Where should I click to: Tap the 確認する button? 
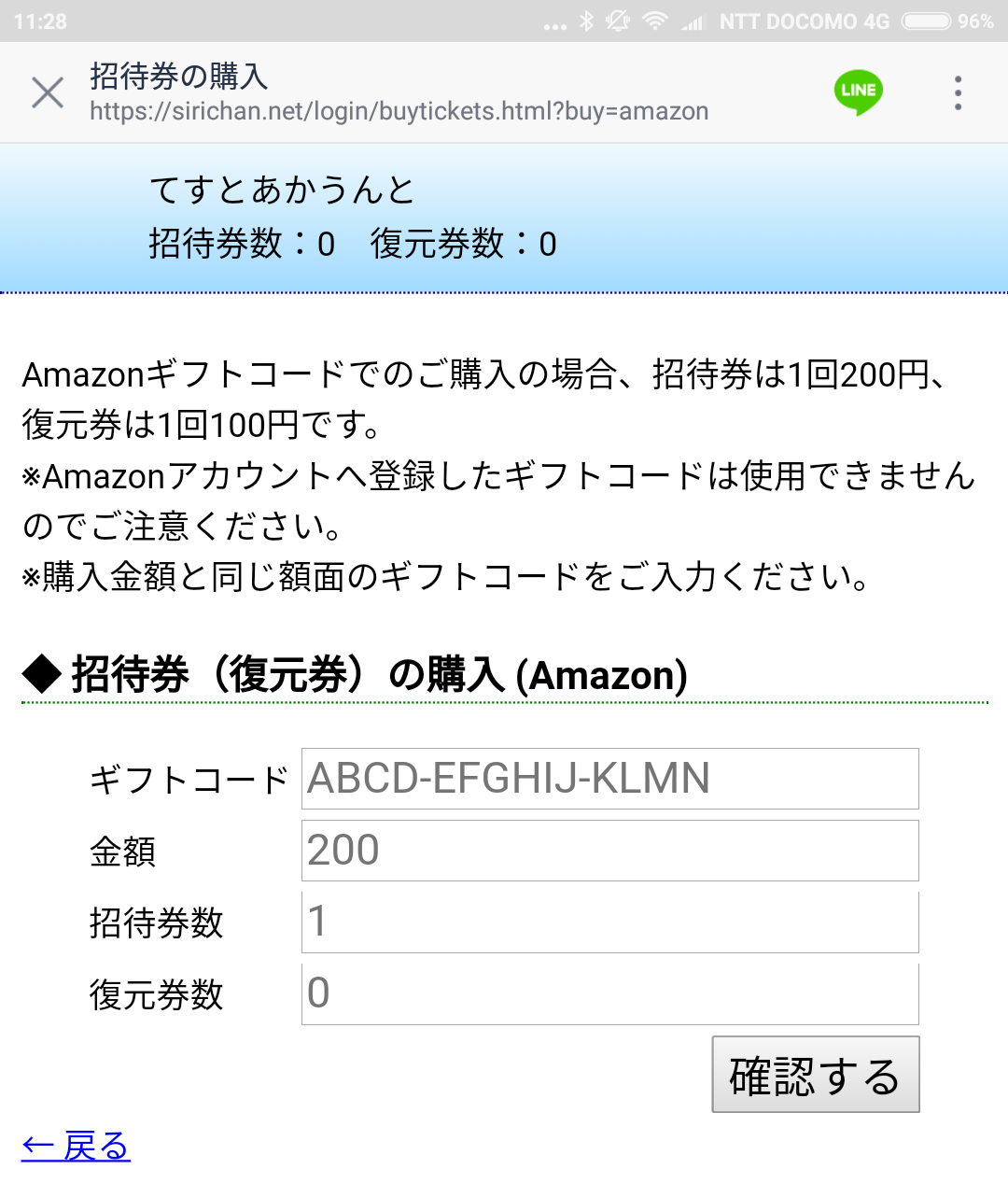point(815,1075)
